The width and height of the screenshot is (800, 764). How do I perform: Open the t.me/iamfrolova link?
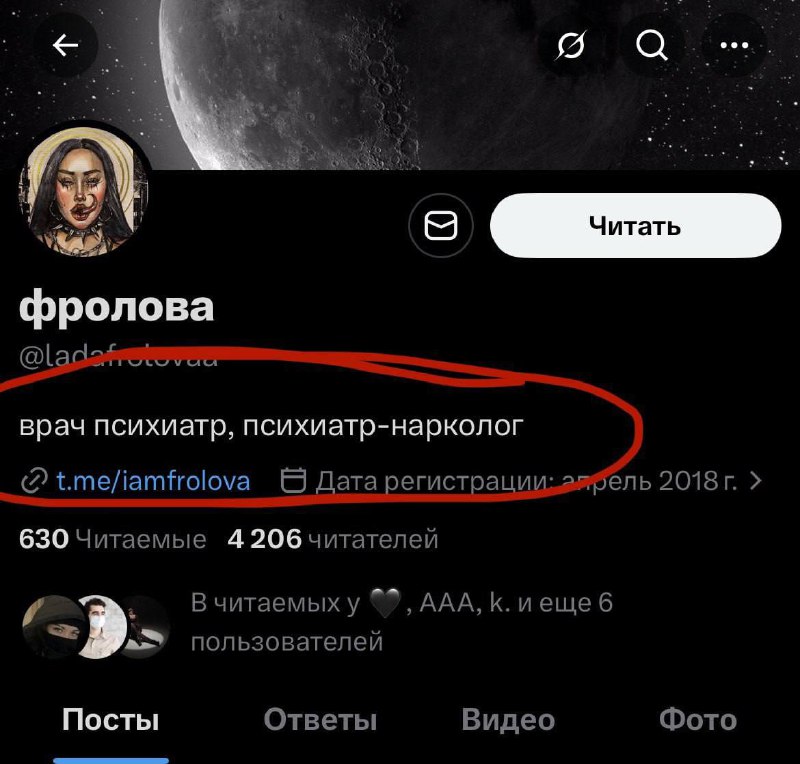(152, 481)
